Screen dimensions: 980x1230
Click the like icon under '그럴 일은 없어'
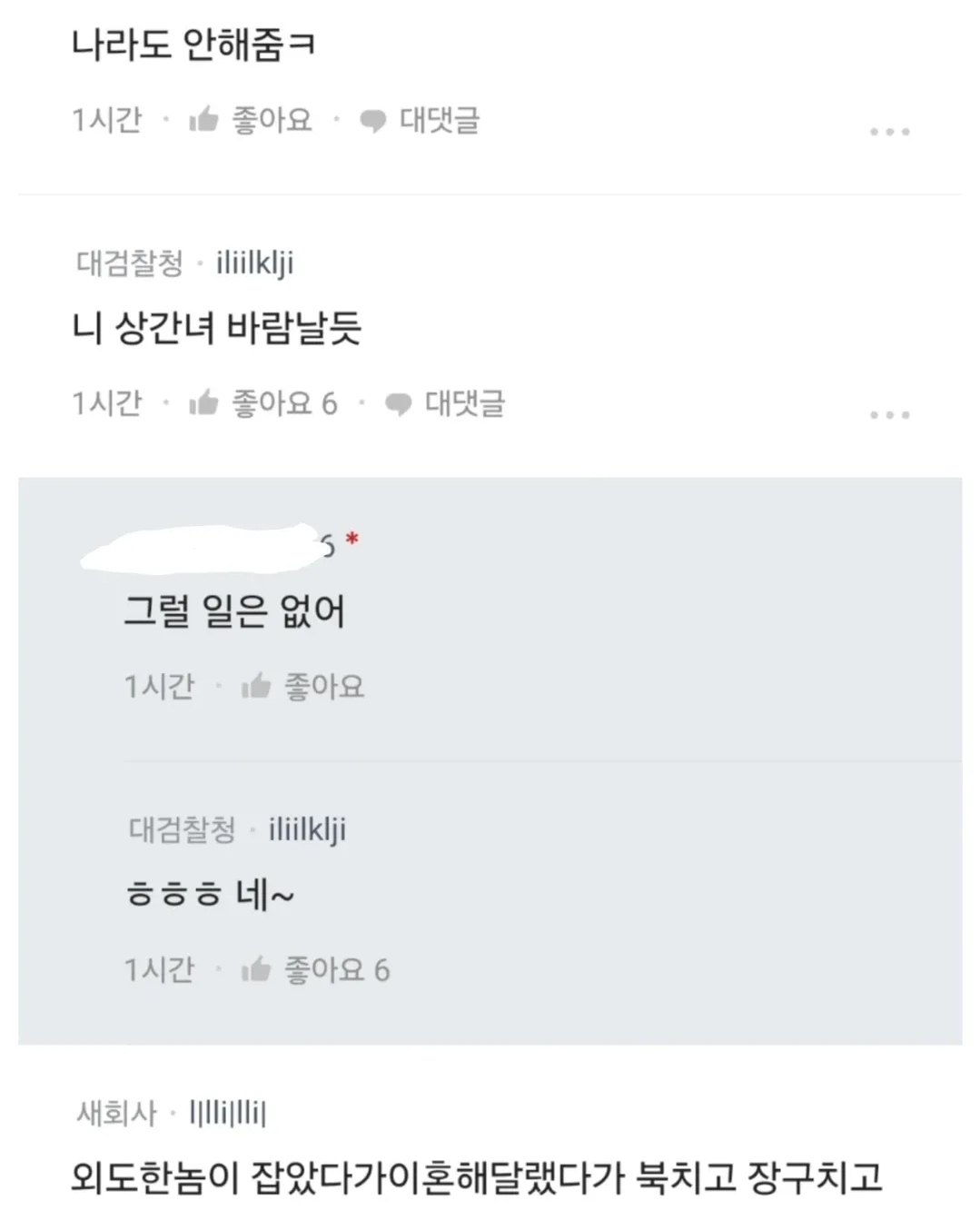tap(257, 686)
